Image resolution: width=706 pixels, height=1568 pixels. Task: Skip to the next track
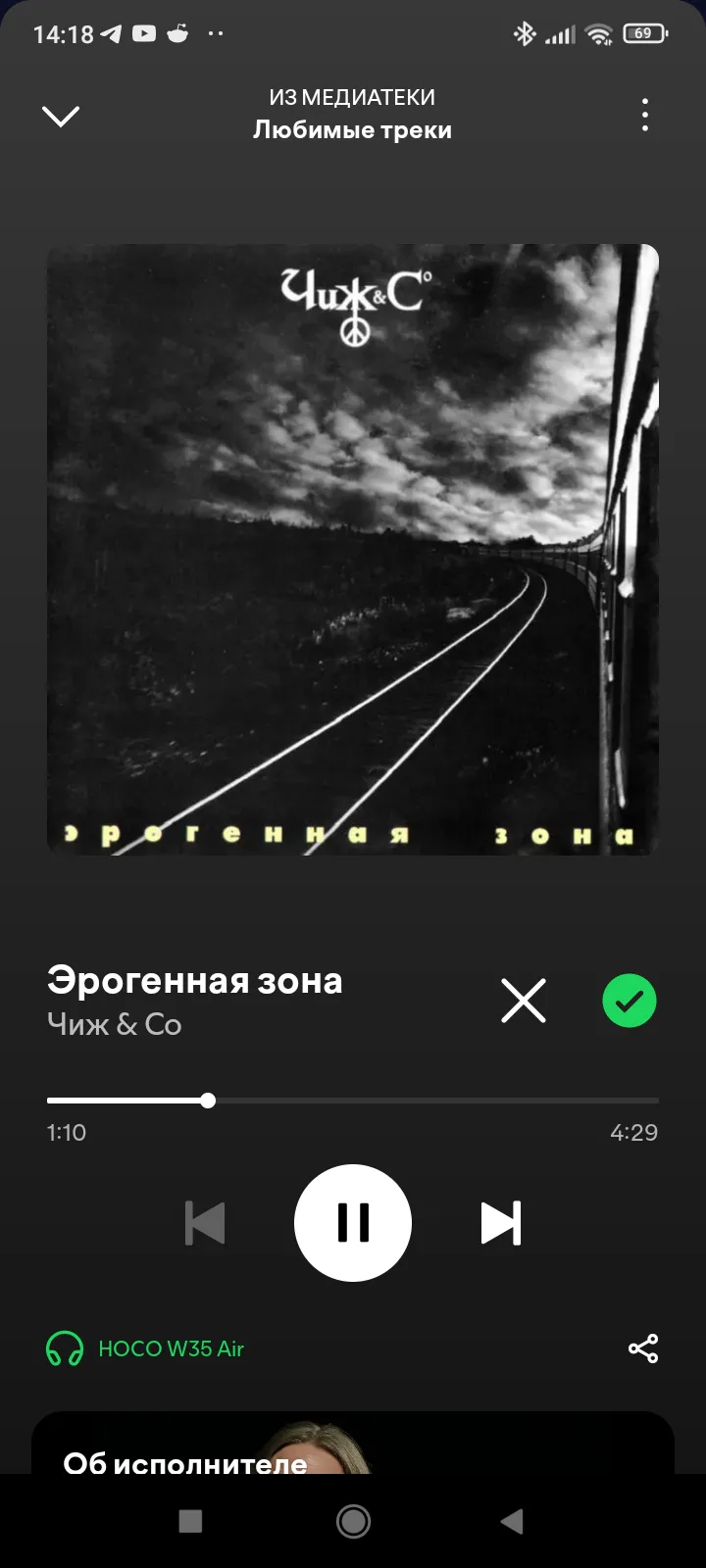501,1223
